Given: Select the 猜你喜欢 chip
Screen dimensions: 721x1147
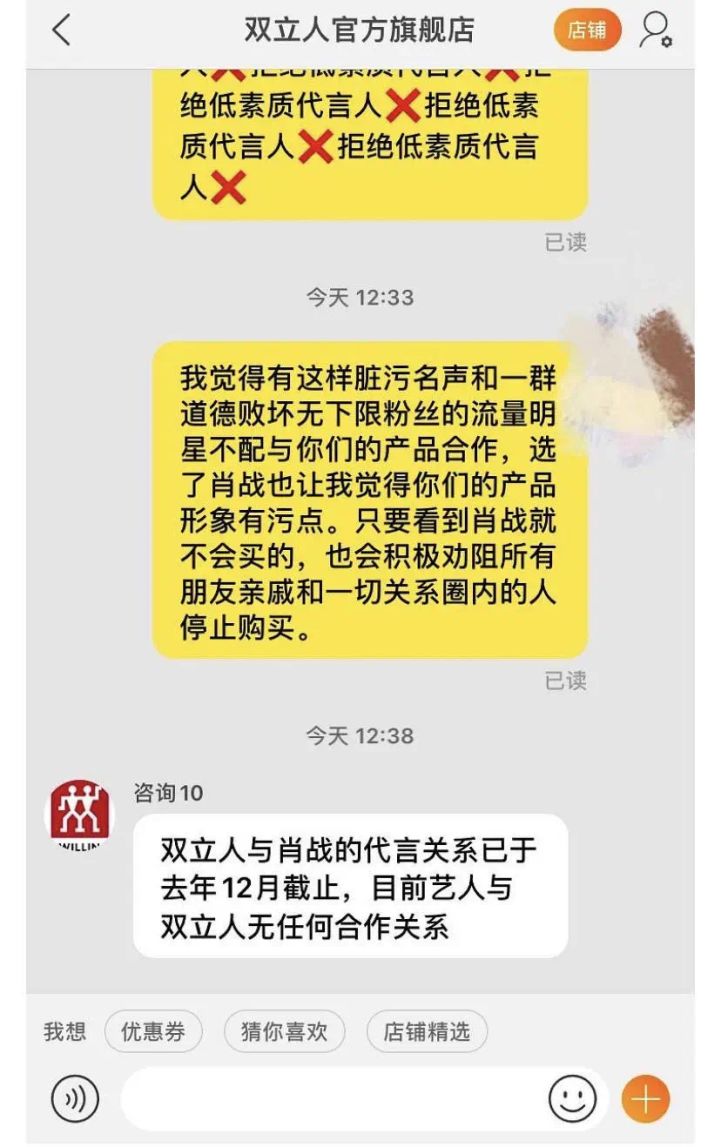Looking at the screenshot, I should tap(284, 1032).
